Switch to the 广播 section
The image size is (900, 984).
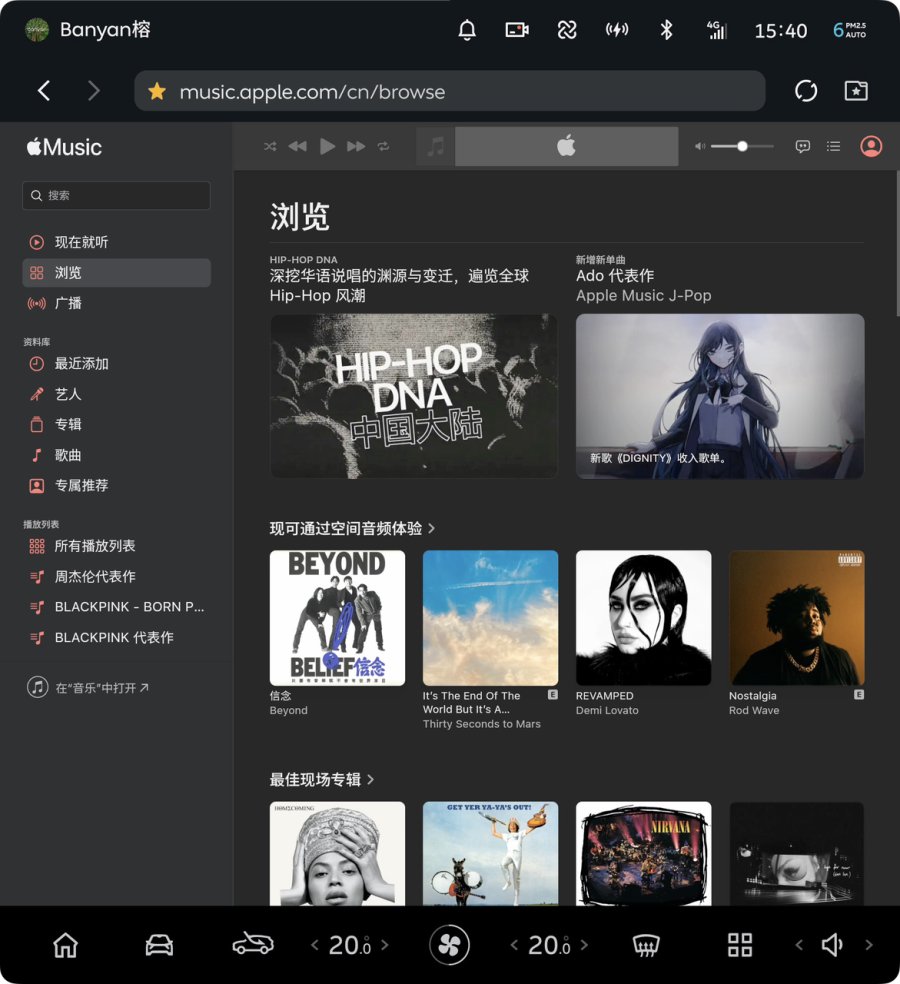[68, 303]
